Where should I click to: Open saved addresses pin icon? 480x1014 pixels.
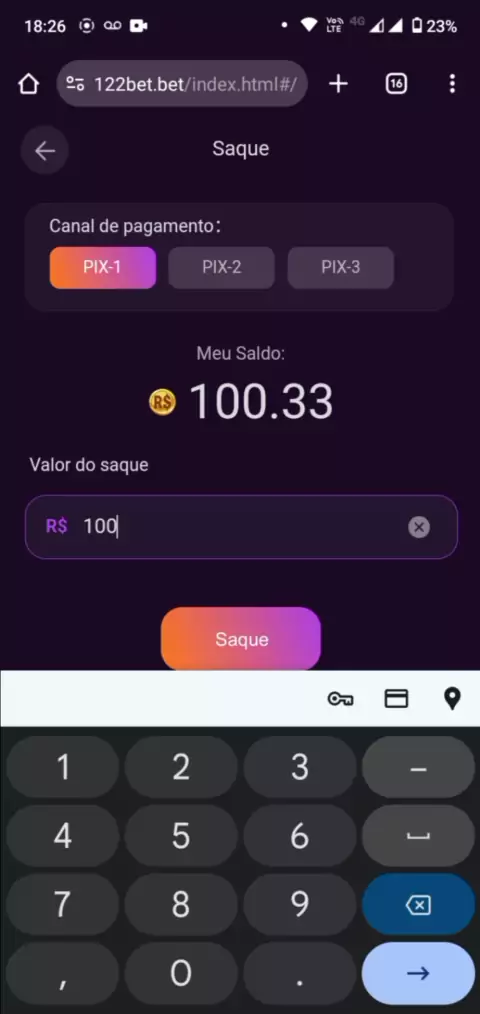click(x=452, y=698)
